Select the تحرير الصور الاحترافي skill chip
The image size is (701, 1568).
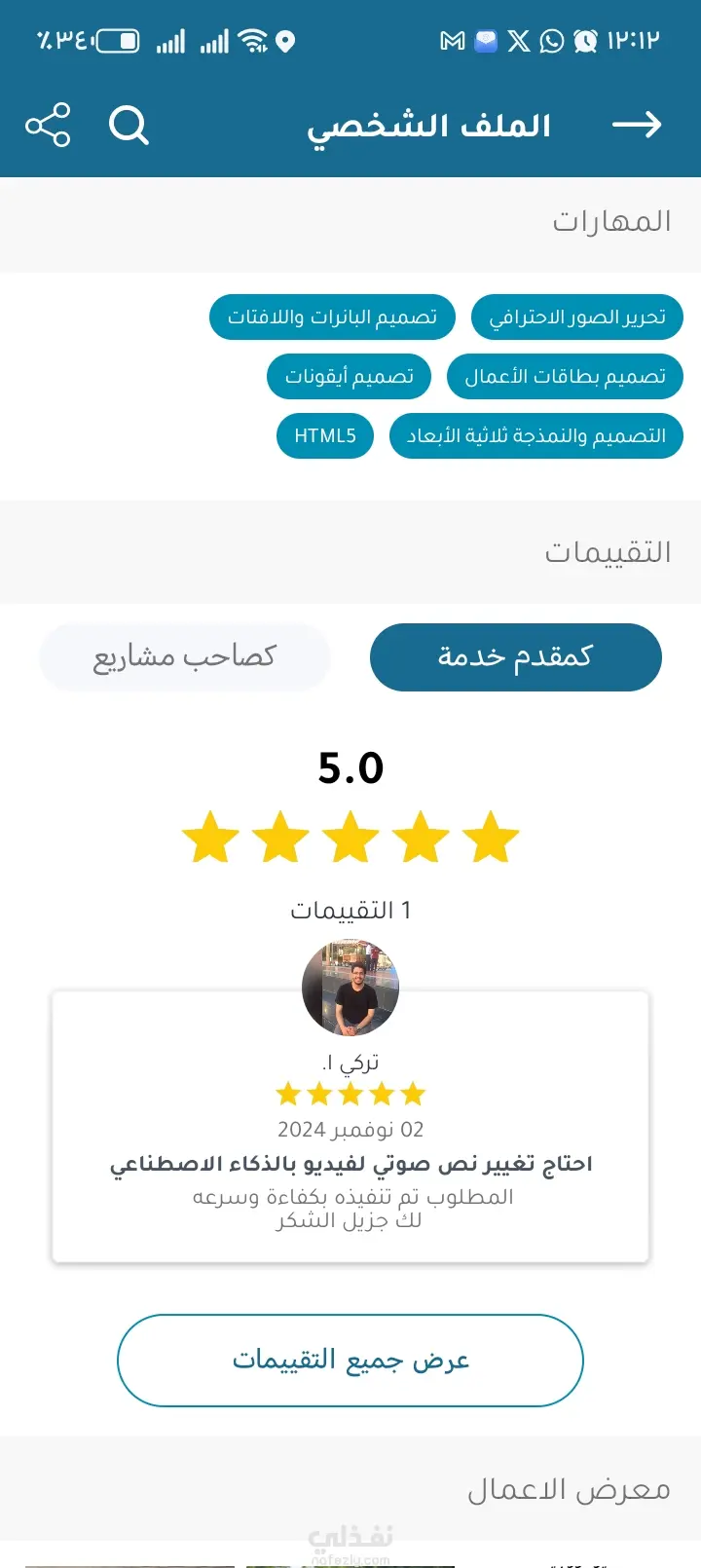click(576, 317)
